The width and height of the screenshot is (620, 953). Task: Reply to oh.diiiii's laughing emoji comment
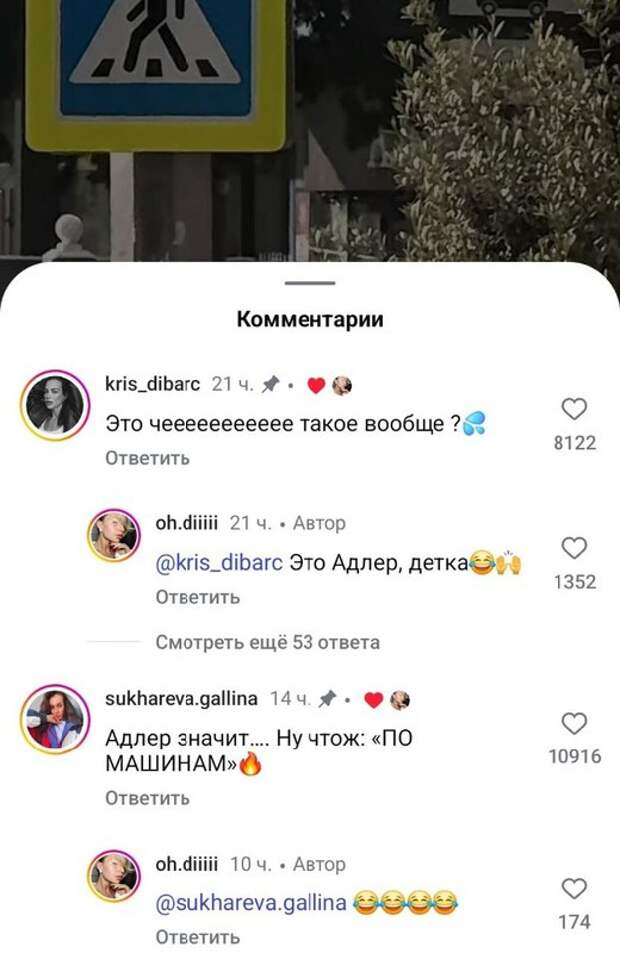point(197,937)
